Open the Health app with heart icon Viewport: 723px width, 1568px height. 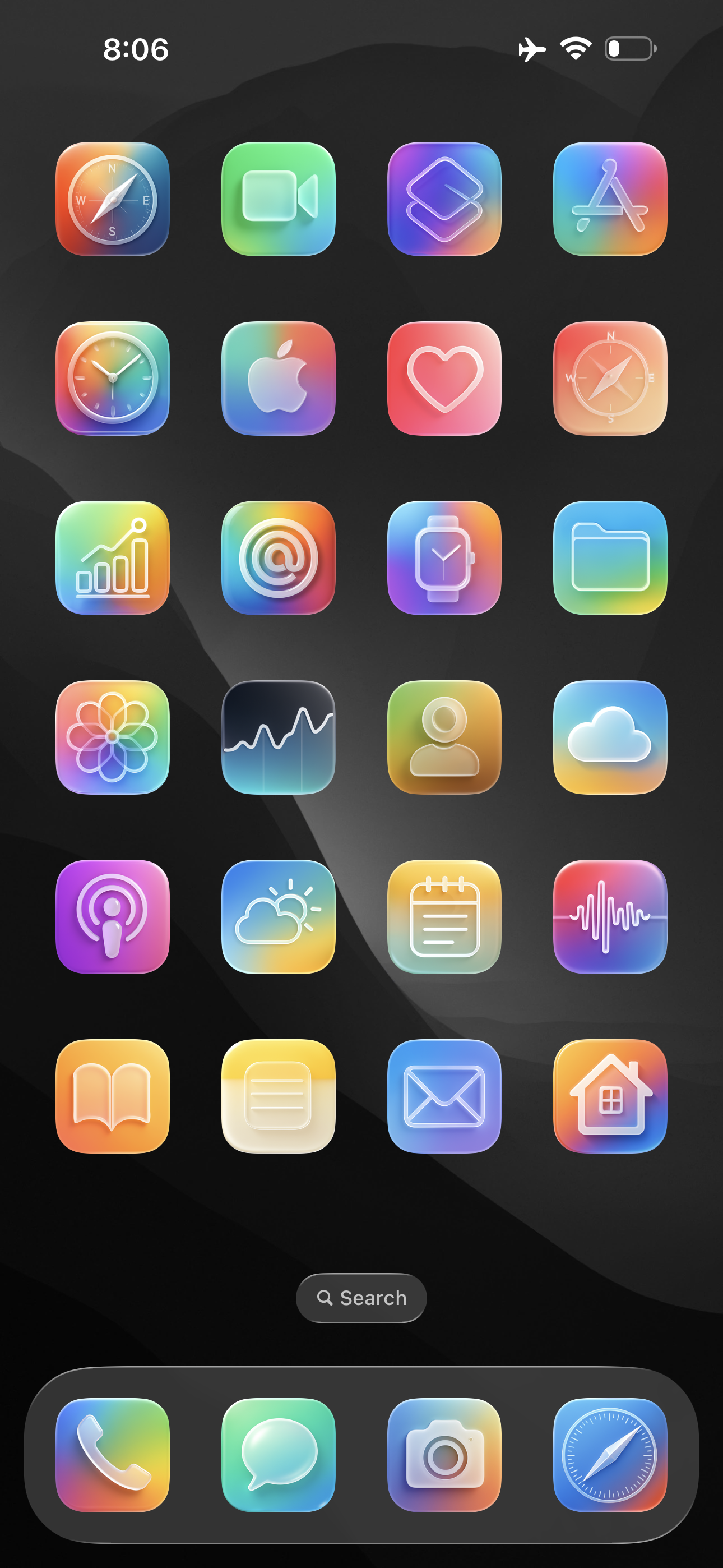point(444,378)
